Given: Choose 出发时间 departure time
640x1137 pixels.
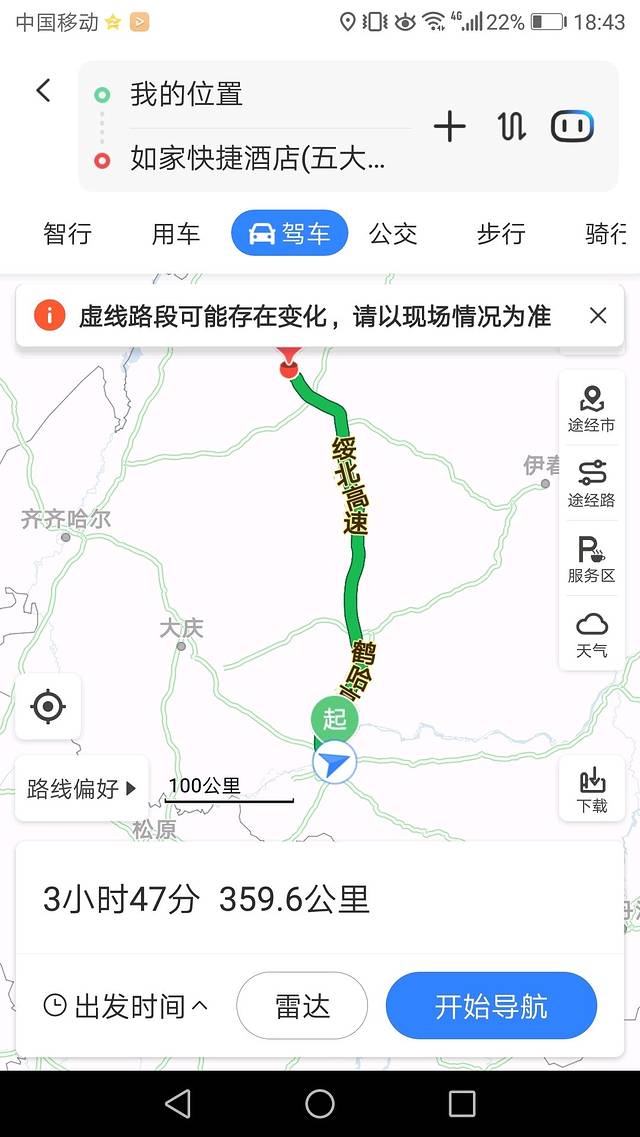Looking at the screenshot, I should (x=127, y=1006).
